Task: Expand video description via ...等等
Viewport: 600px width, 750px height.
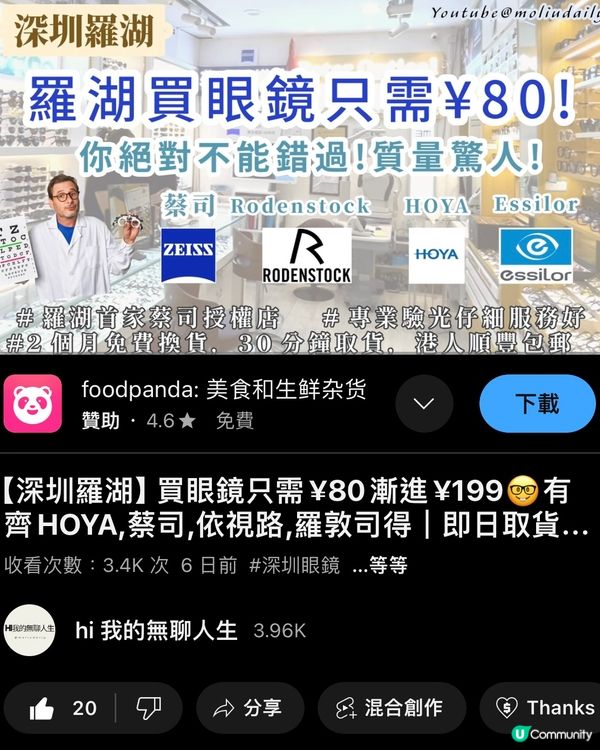Action: (379, 565)
